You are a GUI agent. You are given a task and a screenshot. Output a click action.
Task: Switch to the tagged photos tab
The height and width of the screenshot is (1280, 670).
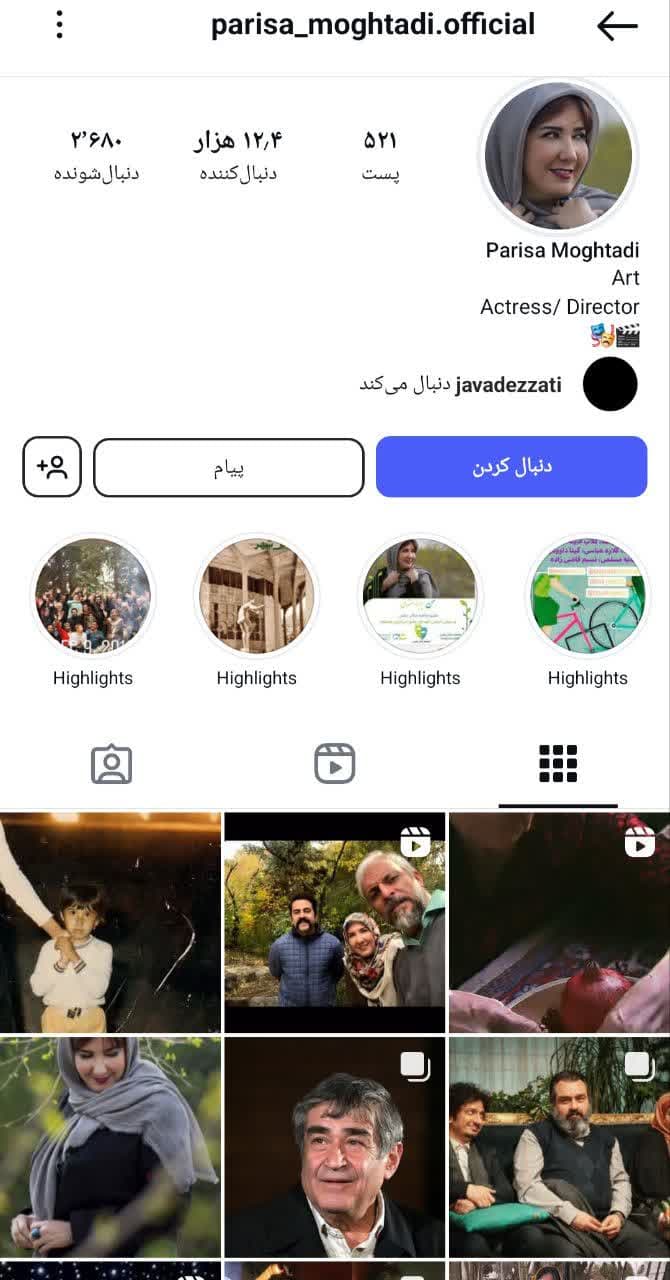111,764
